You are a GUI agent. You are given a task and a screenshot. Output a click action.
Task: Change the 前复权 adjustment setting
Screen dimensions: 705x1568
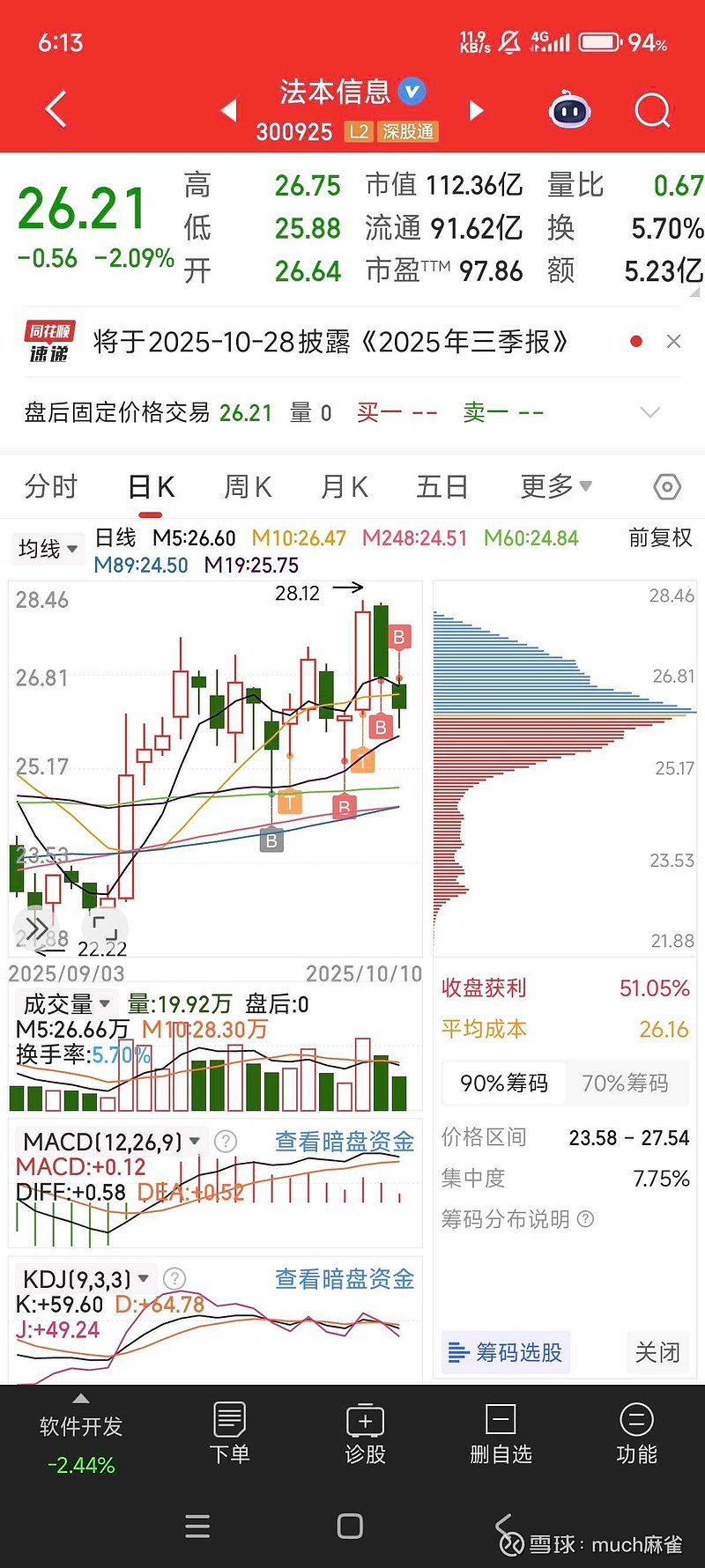point(660,538)
